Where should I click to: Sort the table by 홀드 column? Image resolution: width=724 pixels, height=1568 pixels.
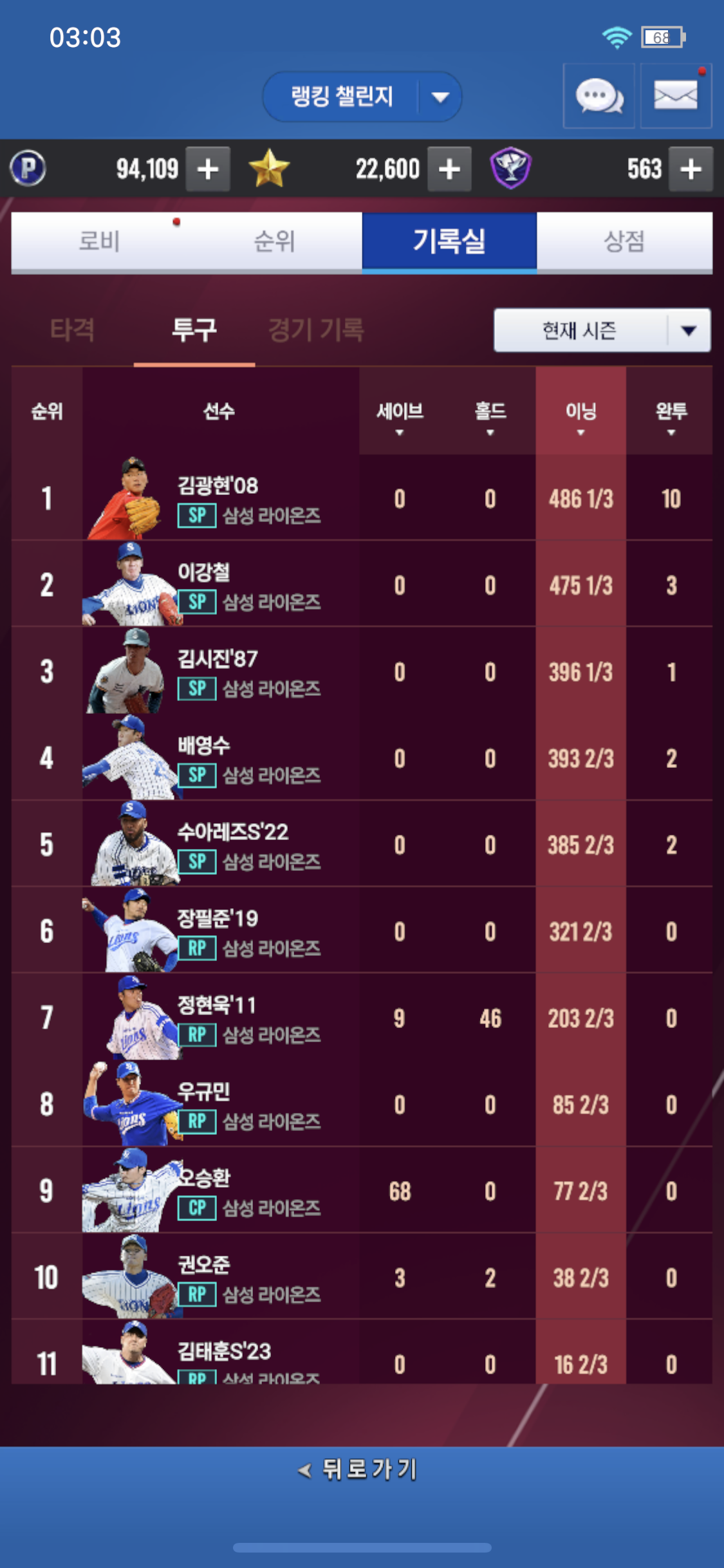coord(490,416)
